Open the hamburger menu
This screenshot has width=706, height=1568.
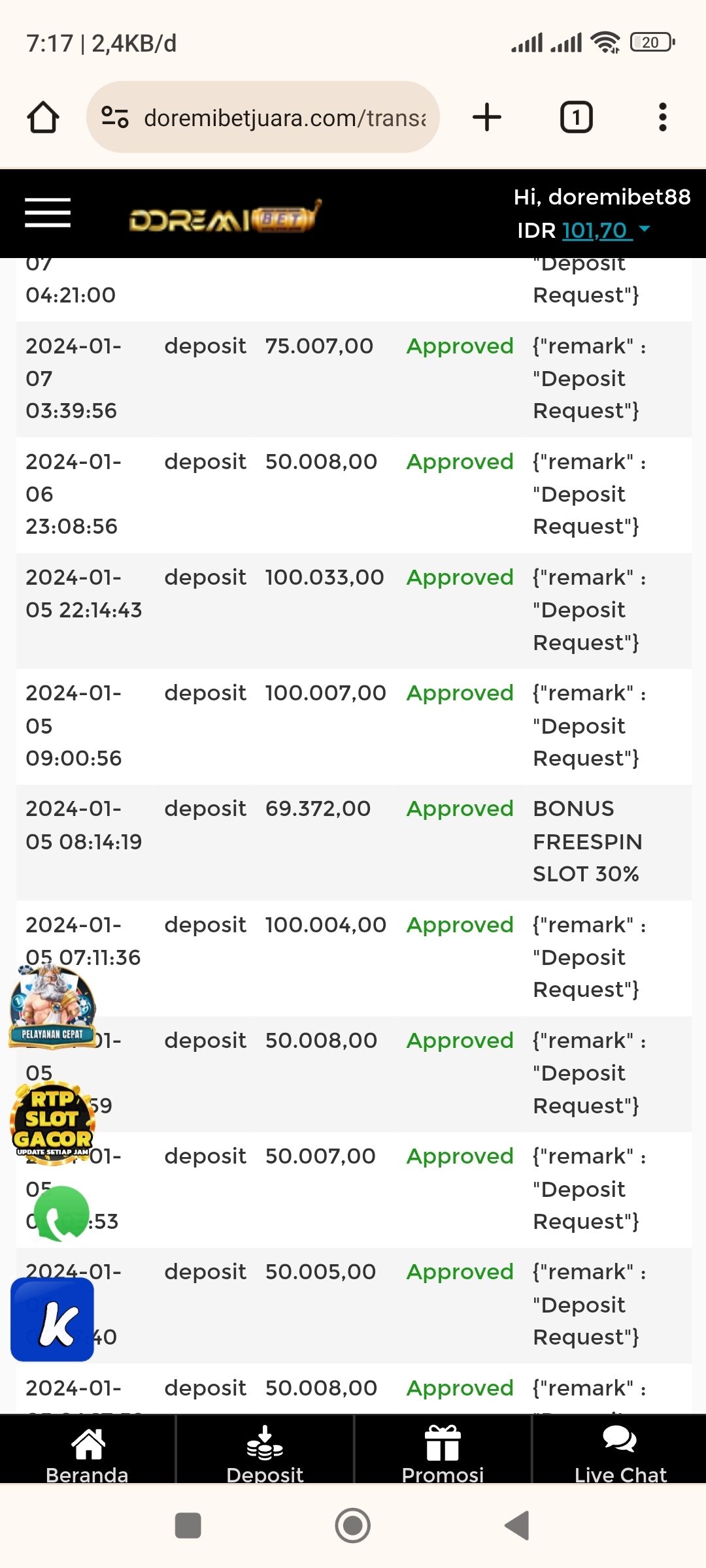click(x=48, y=213)
